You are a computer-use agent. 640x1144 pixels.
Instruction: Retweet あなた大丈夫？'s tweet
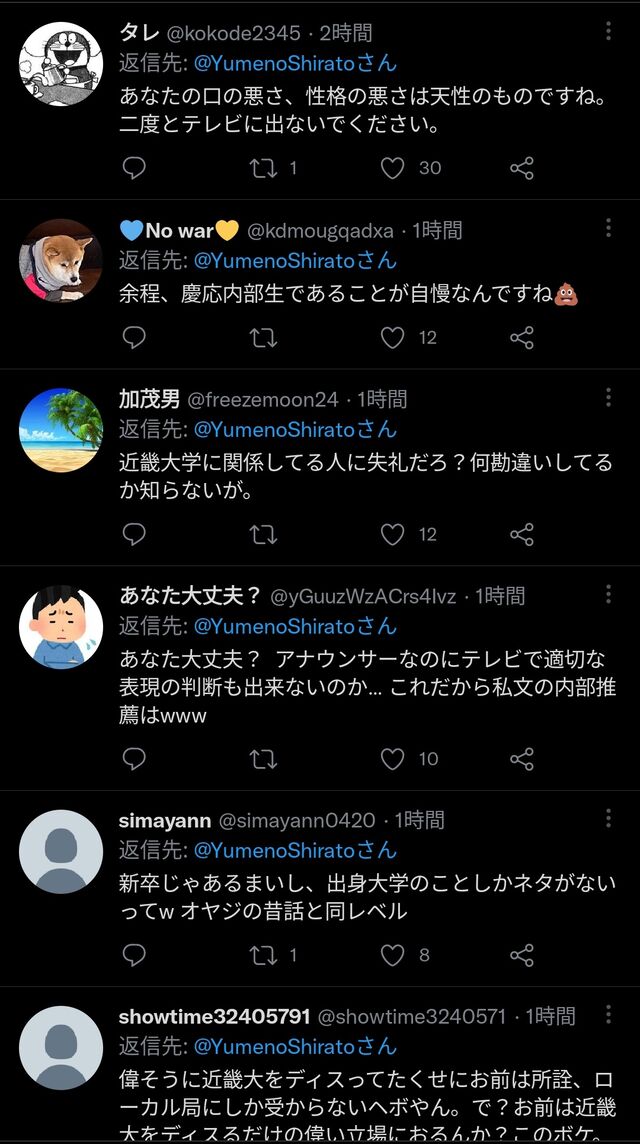pyautogui.click(x=263, y=759)
